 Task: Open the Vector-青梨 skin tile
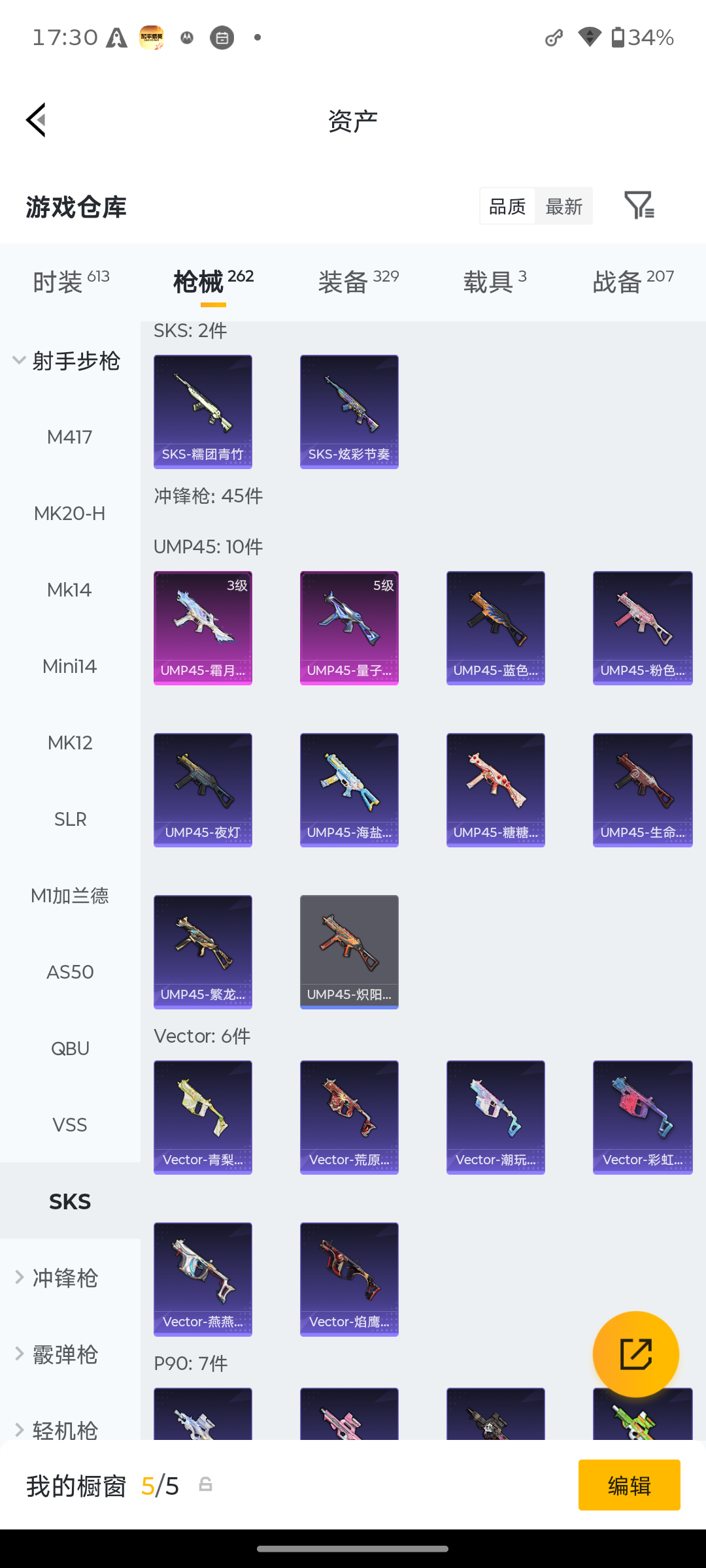pyautogui.click(x=203, y=1117)
